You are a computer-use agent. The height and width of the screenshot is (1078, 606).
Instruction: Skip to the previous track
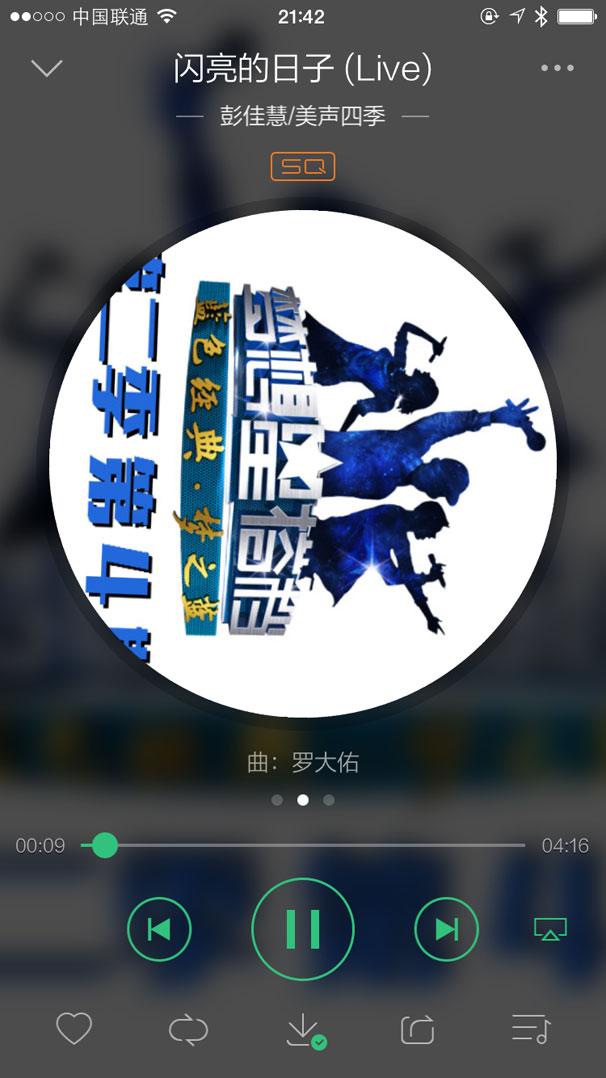point(159,929)
